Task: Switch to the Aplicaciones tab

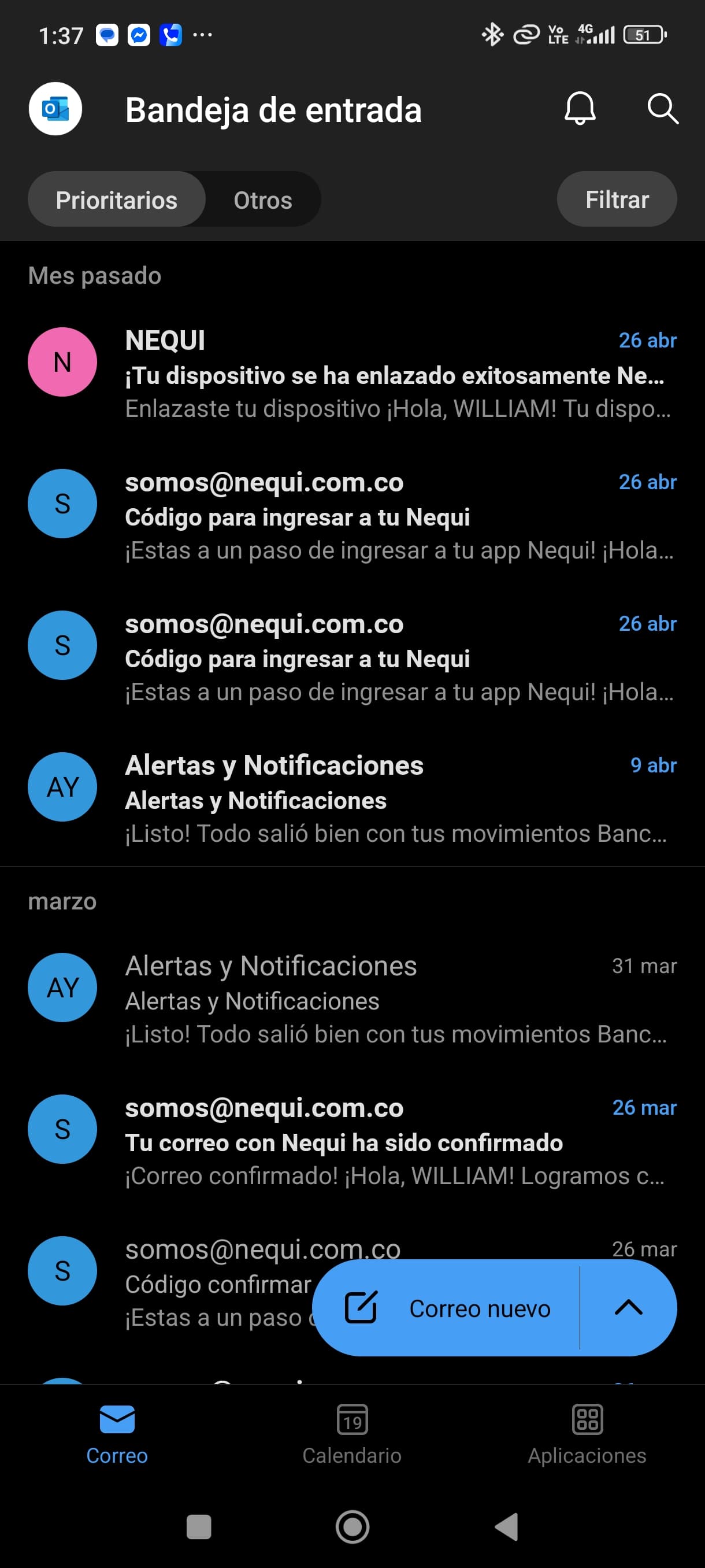Action: (587, 1434)
